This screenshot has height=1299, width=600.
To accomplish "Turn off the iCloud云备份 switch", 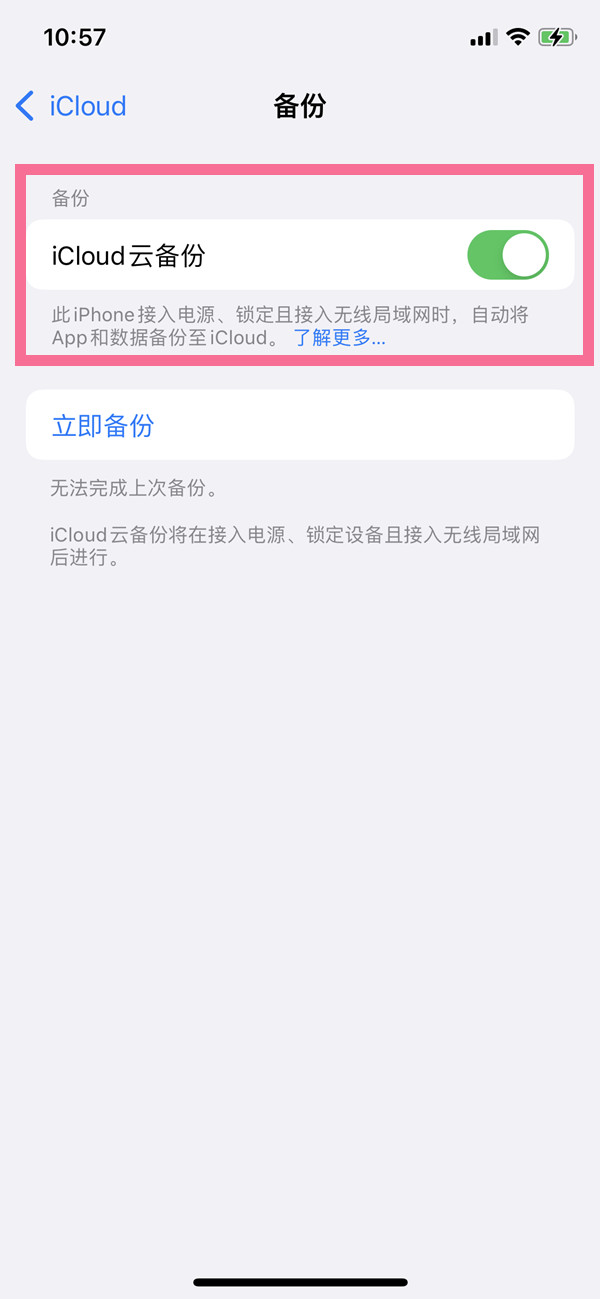I will (x=507, y=256).
